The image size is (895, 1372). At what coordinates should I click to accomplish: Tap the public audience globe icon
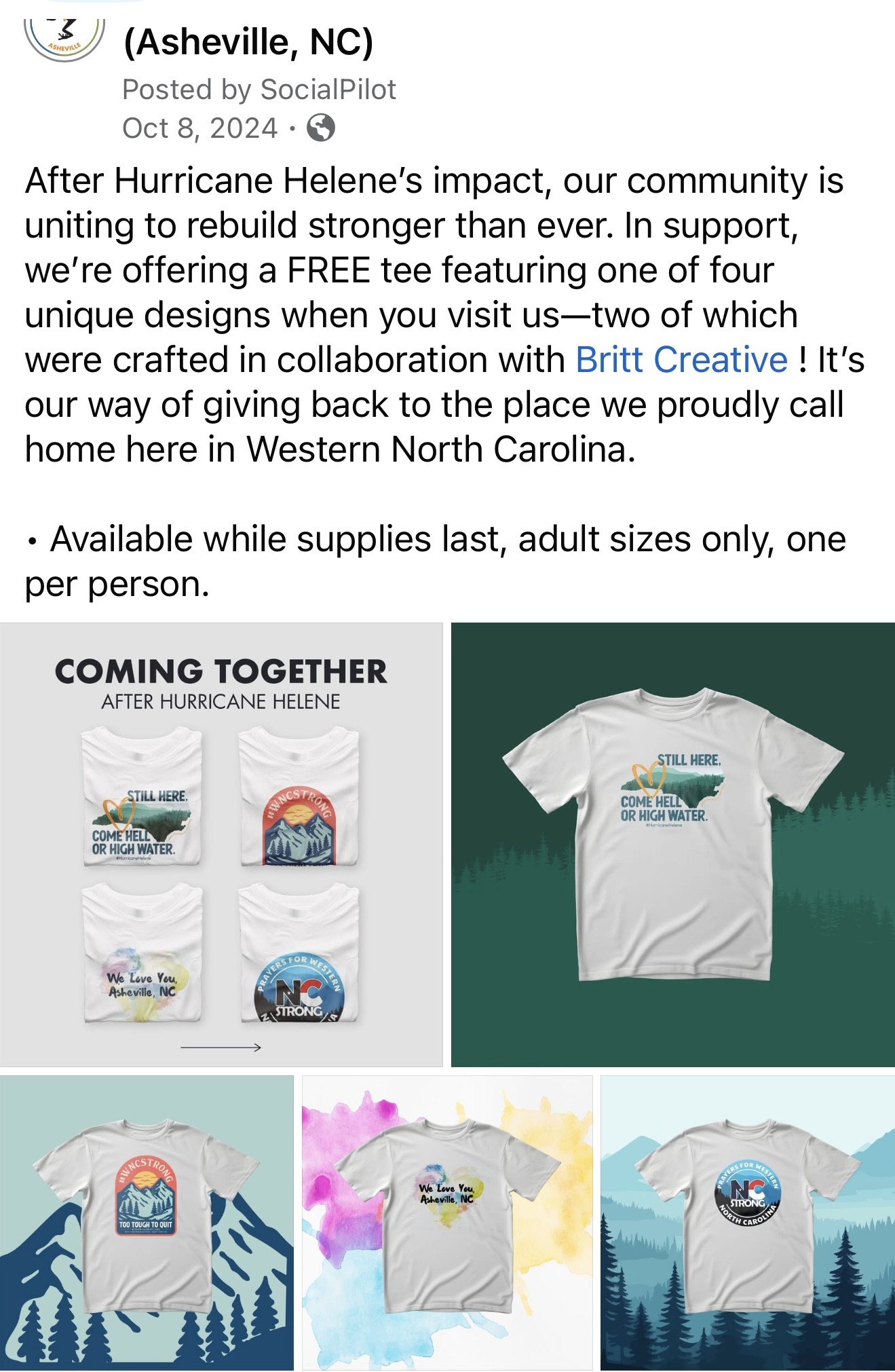tap(321, 128)
